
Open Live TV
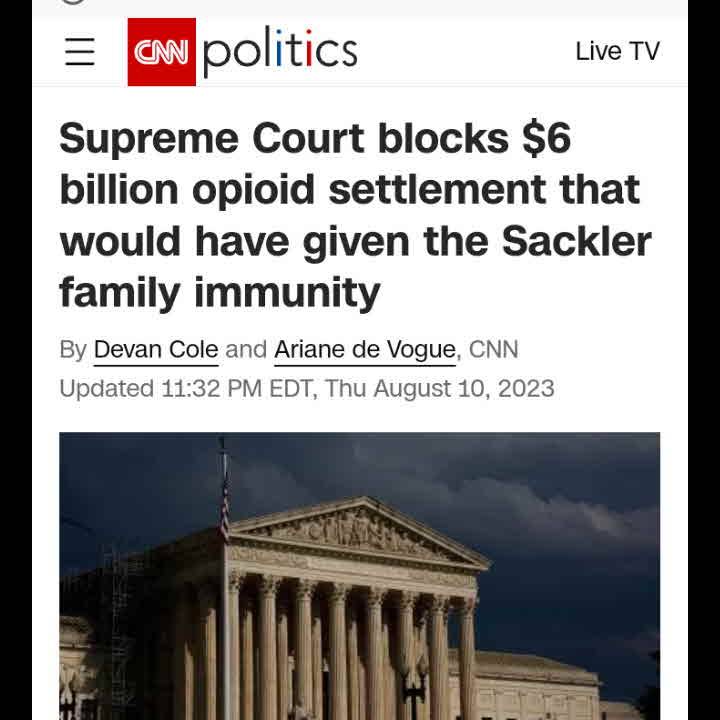[617, 51]
